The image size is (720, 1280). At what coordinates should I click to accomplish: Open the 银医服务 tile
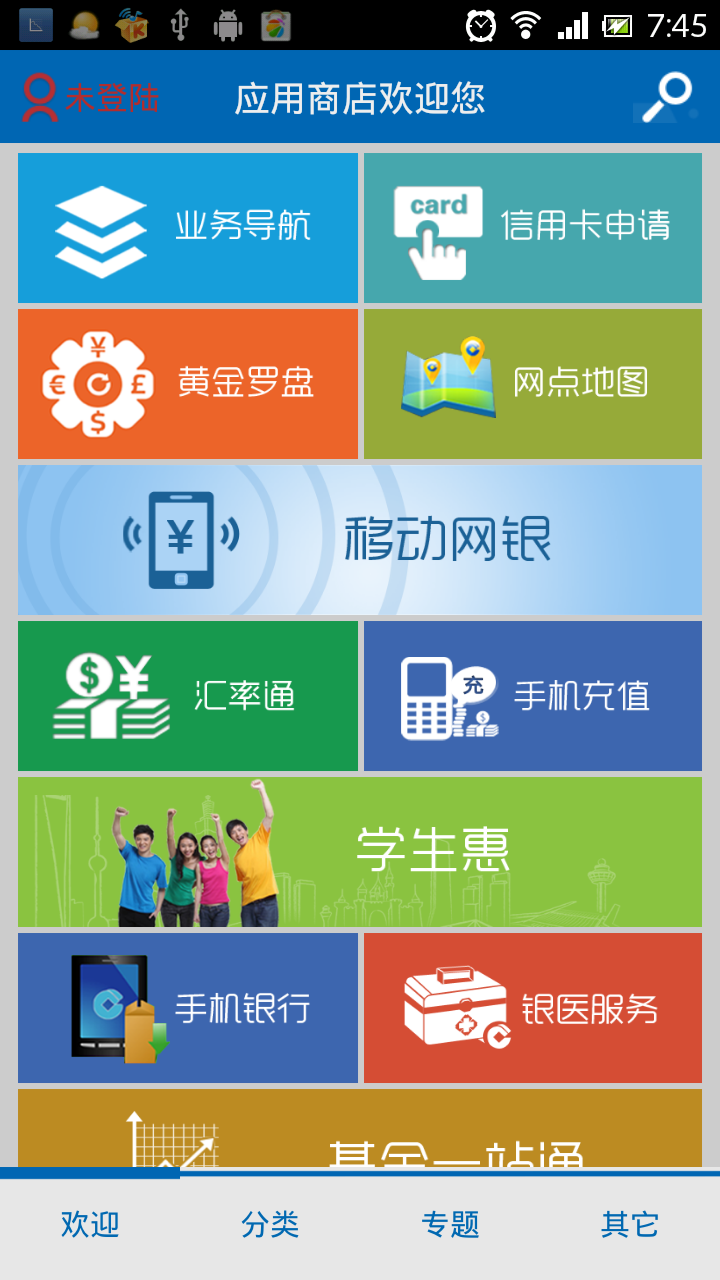pos(533,1008)
